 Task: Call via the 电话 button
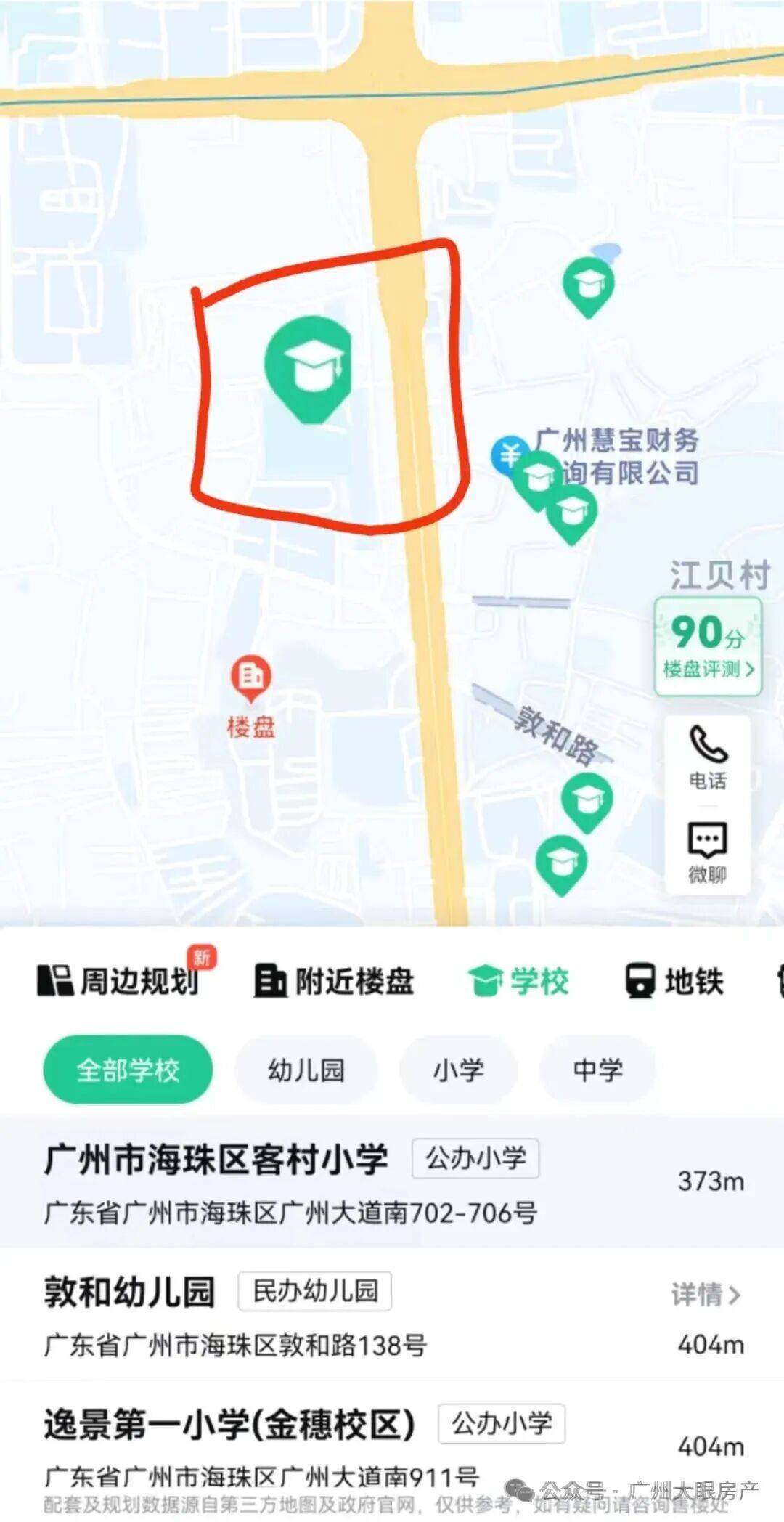pos(708,757)
